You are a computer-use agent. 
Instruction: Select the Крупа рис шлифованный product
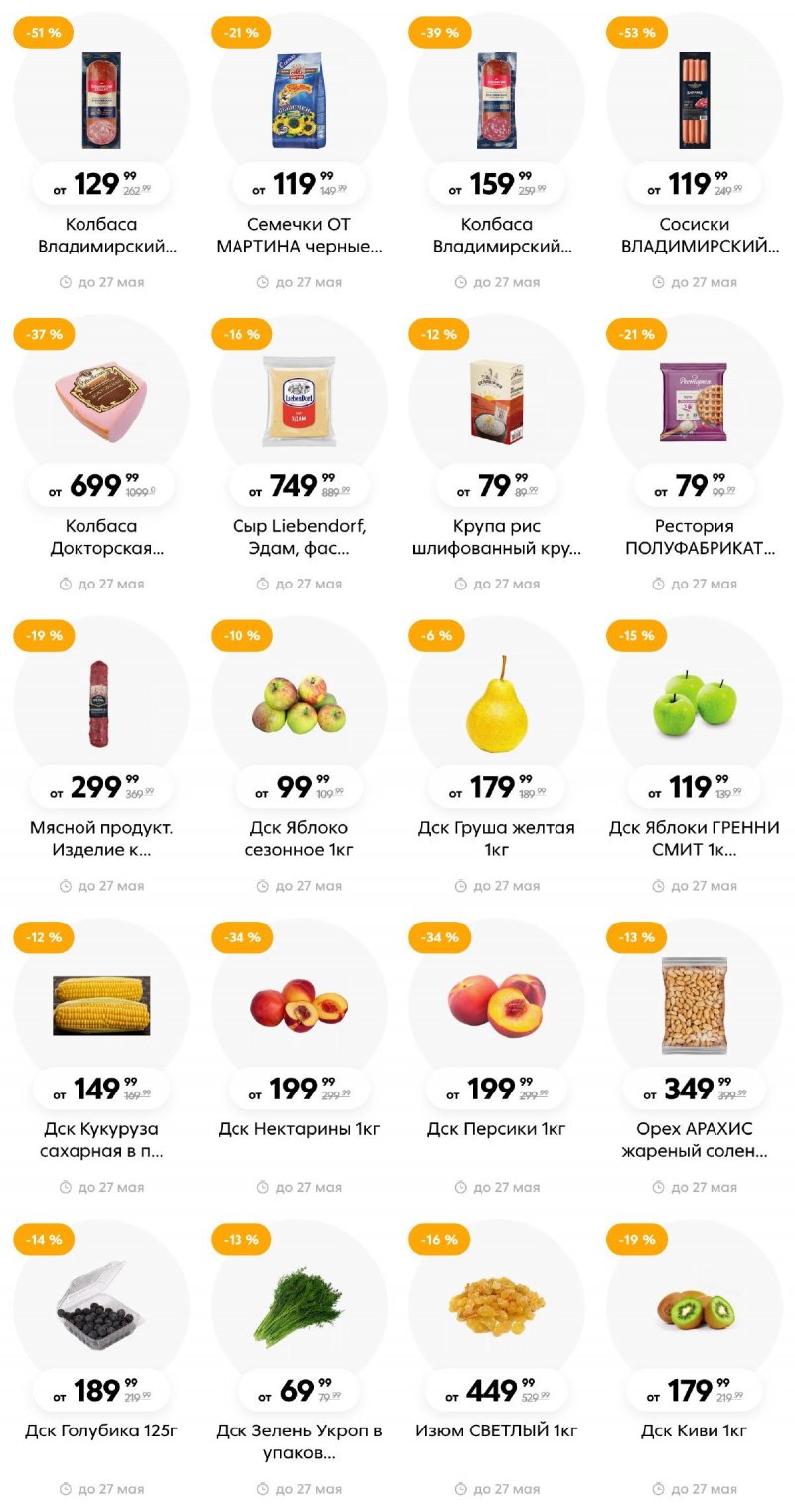pos(497,403)
